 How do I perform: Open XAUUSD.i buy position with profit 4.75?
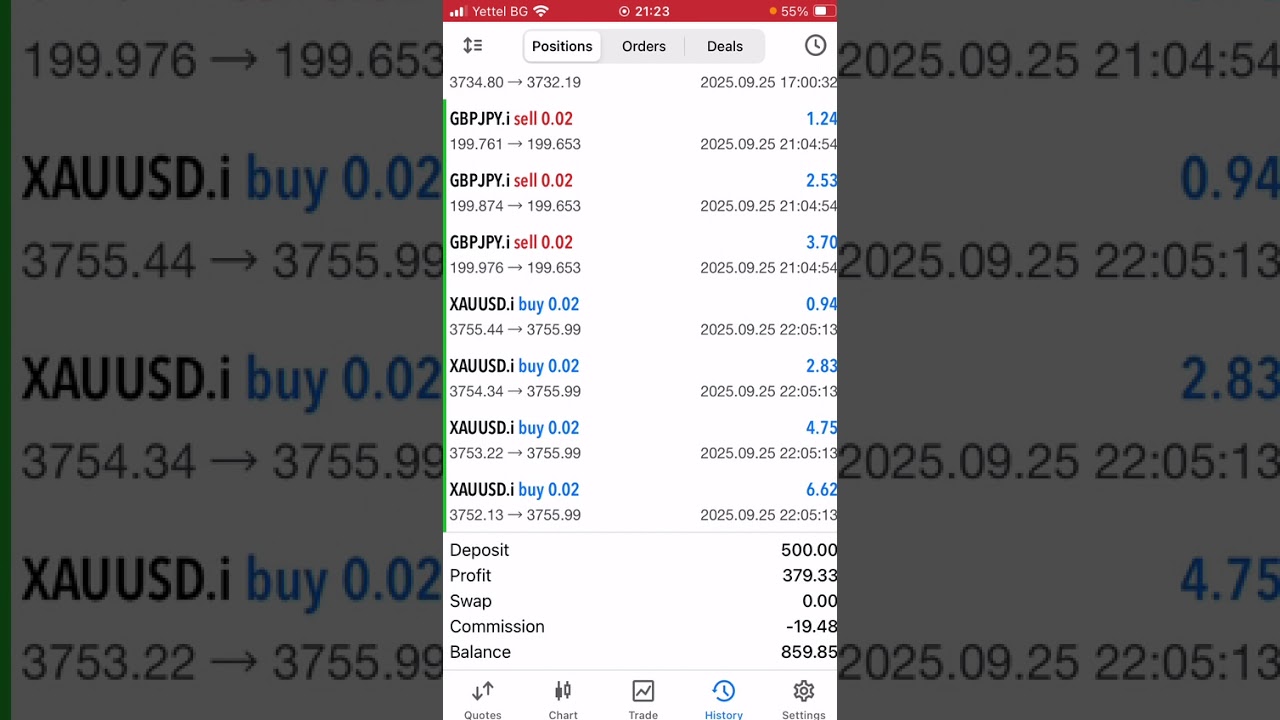(640, 440)
